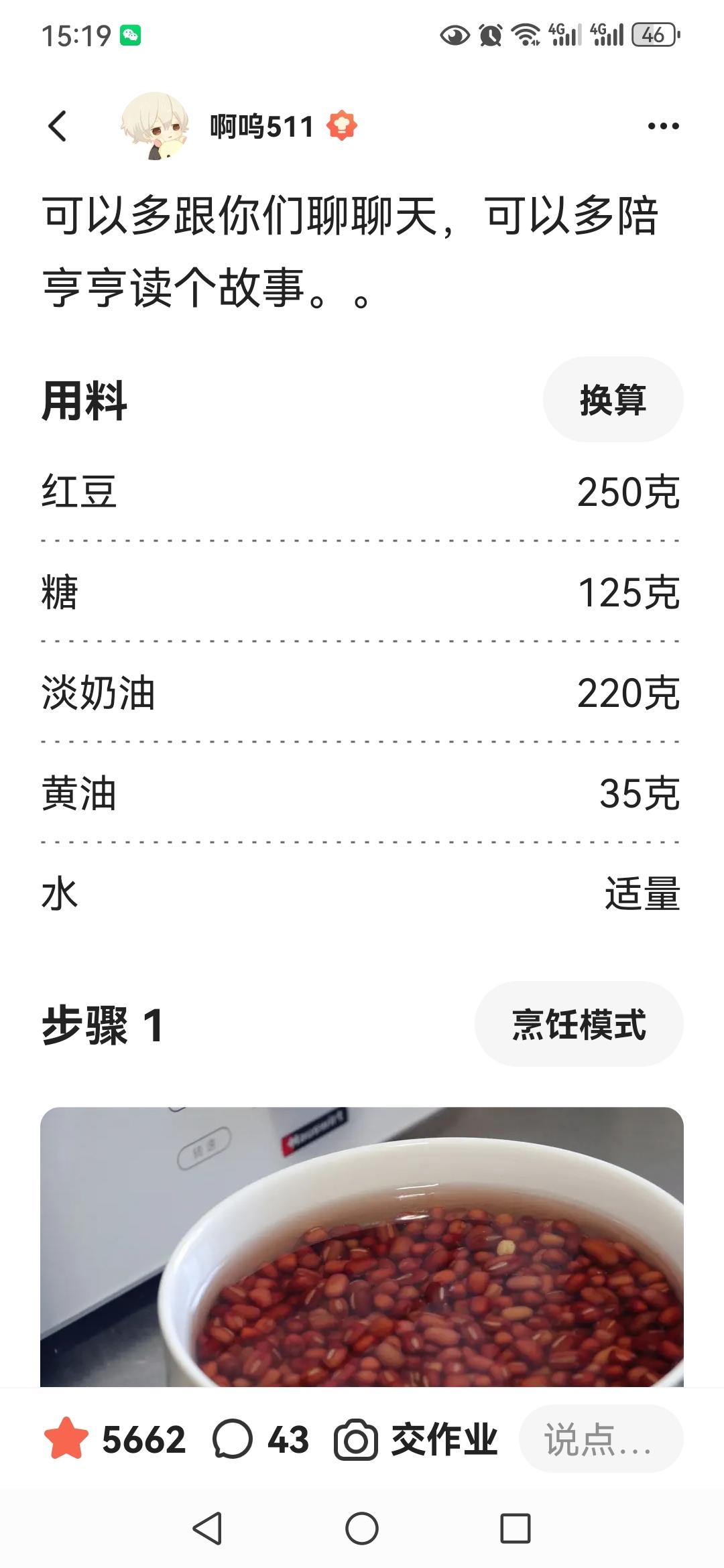
Task: Open the comments bubble icon
Action: click(x=233, y=1439)
